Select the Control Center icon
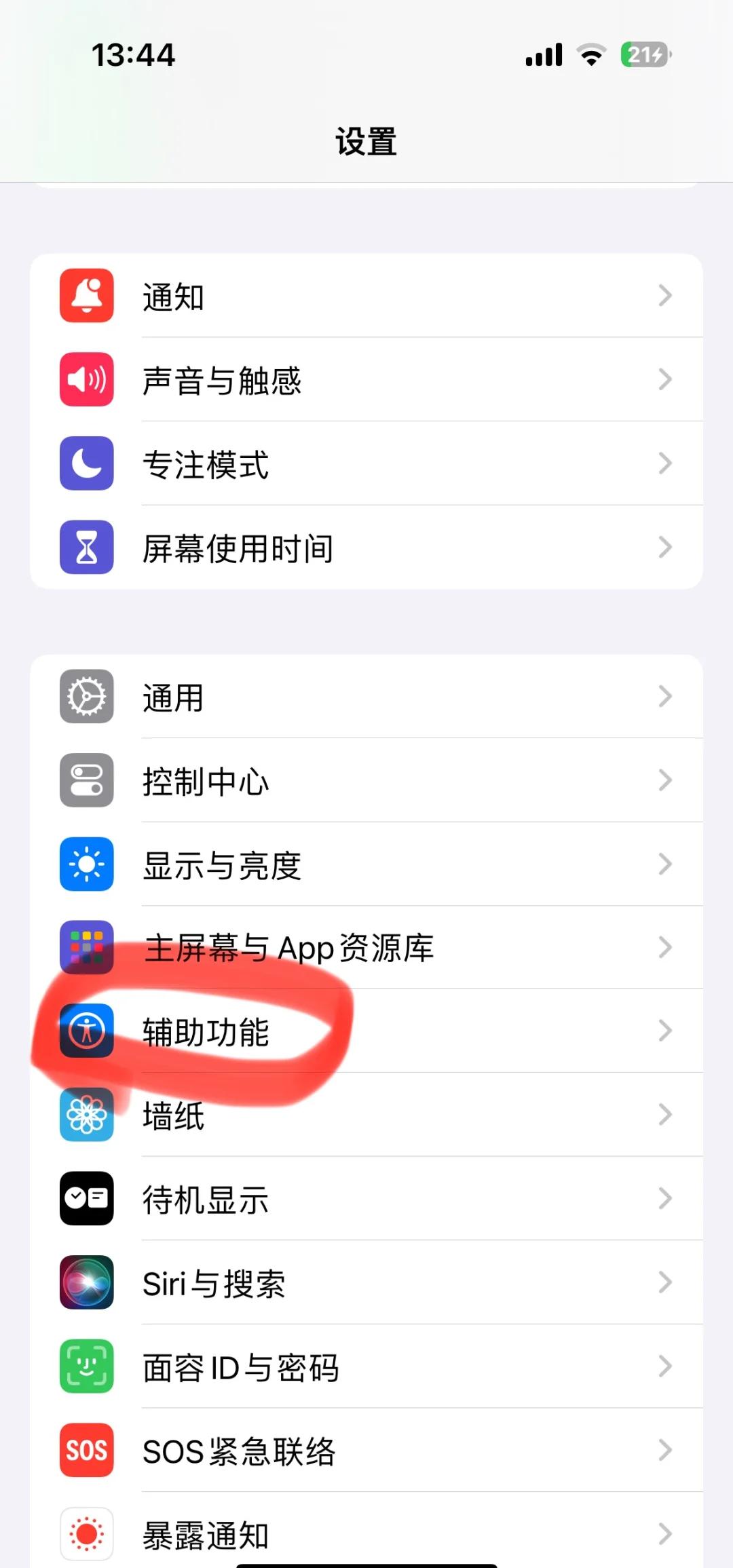Image resolution: width=733 pixels, height=1568 pixels. (x=86, y=781)
